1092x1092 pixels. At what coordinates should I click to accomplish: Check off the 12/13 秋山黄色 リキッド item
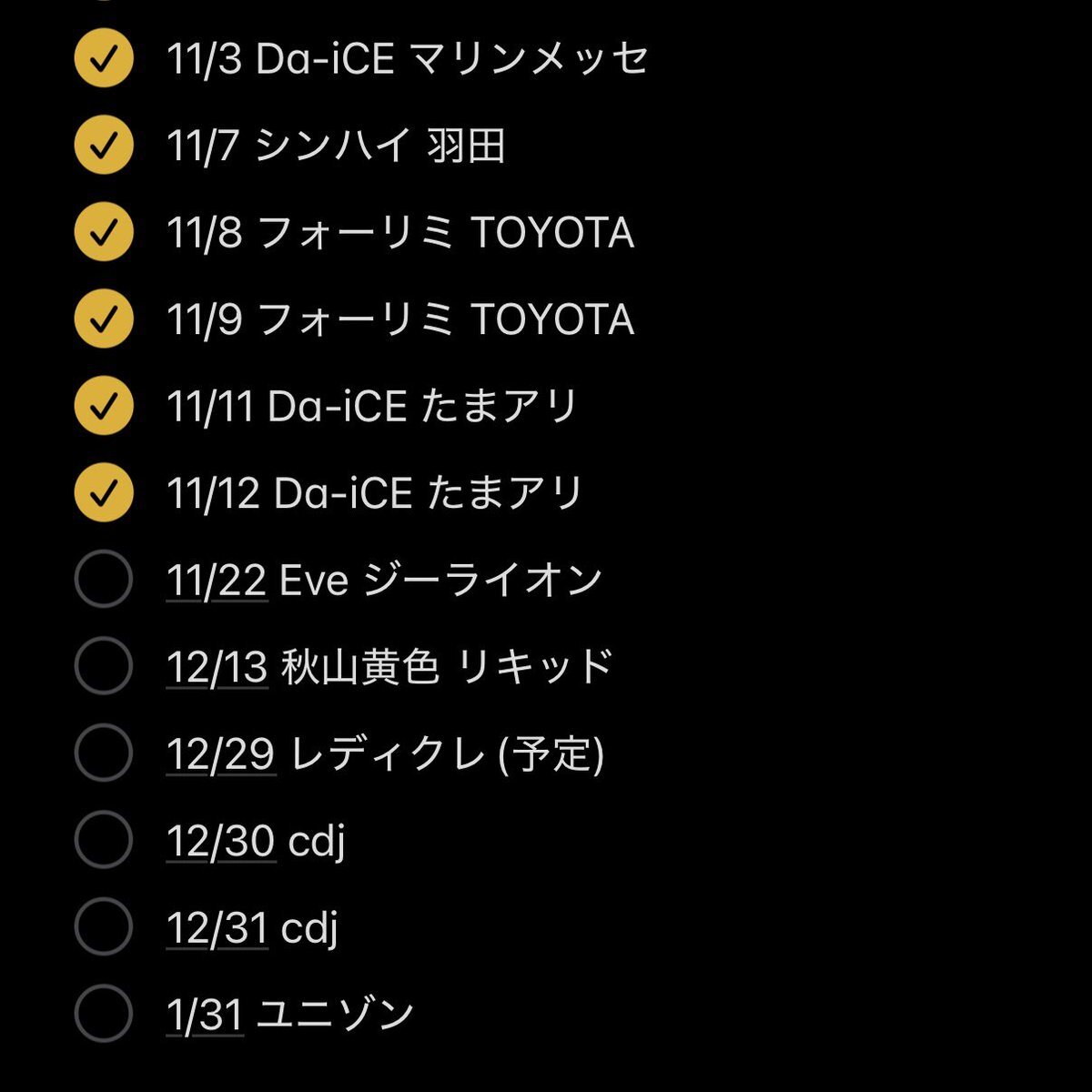(x=104, y=666)
